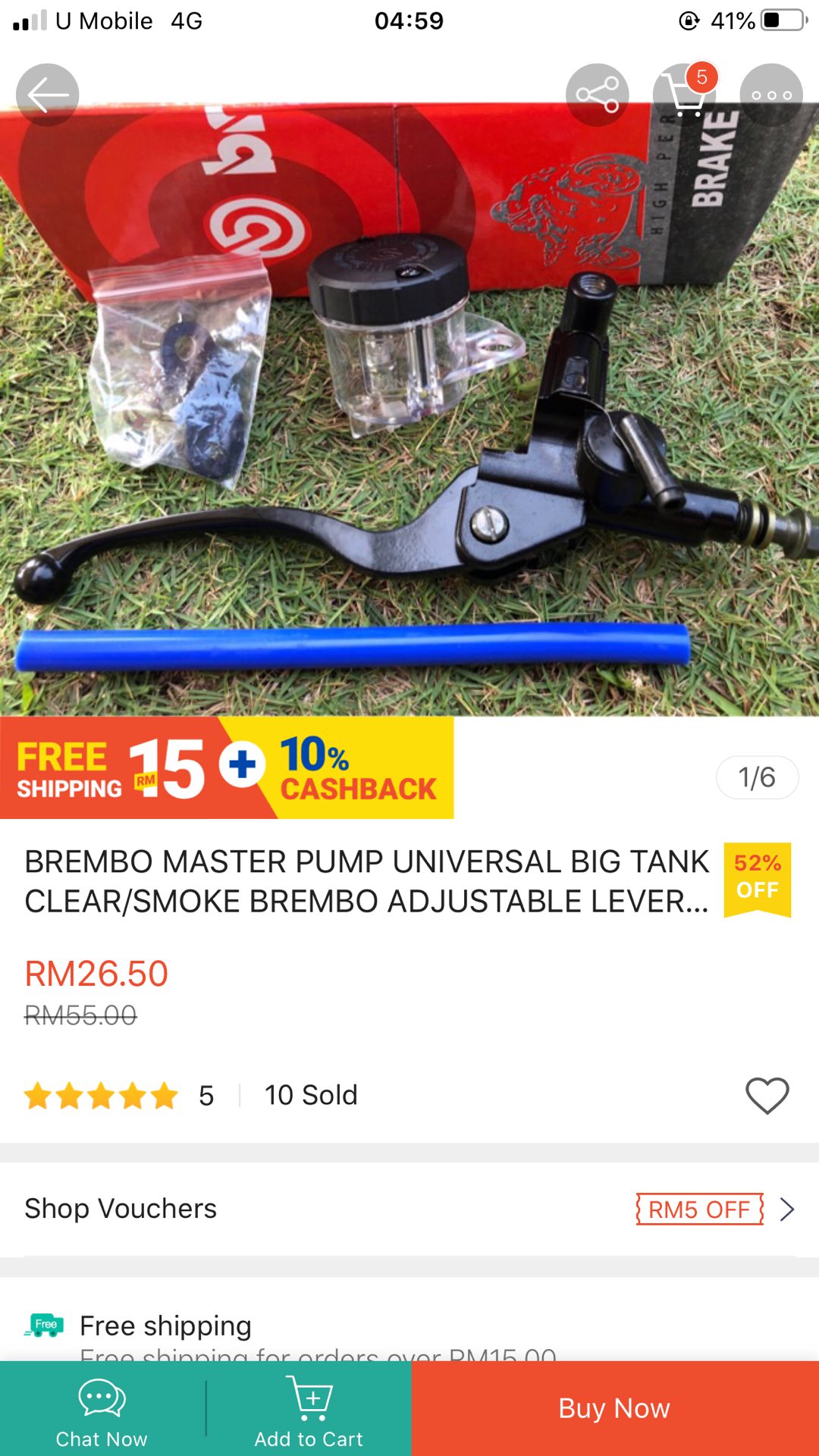Open the shopping cart
819x1456 pixels.
pyautogui.click(x=684, y=96)
